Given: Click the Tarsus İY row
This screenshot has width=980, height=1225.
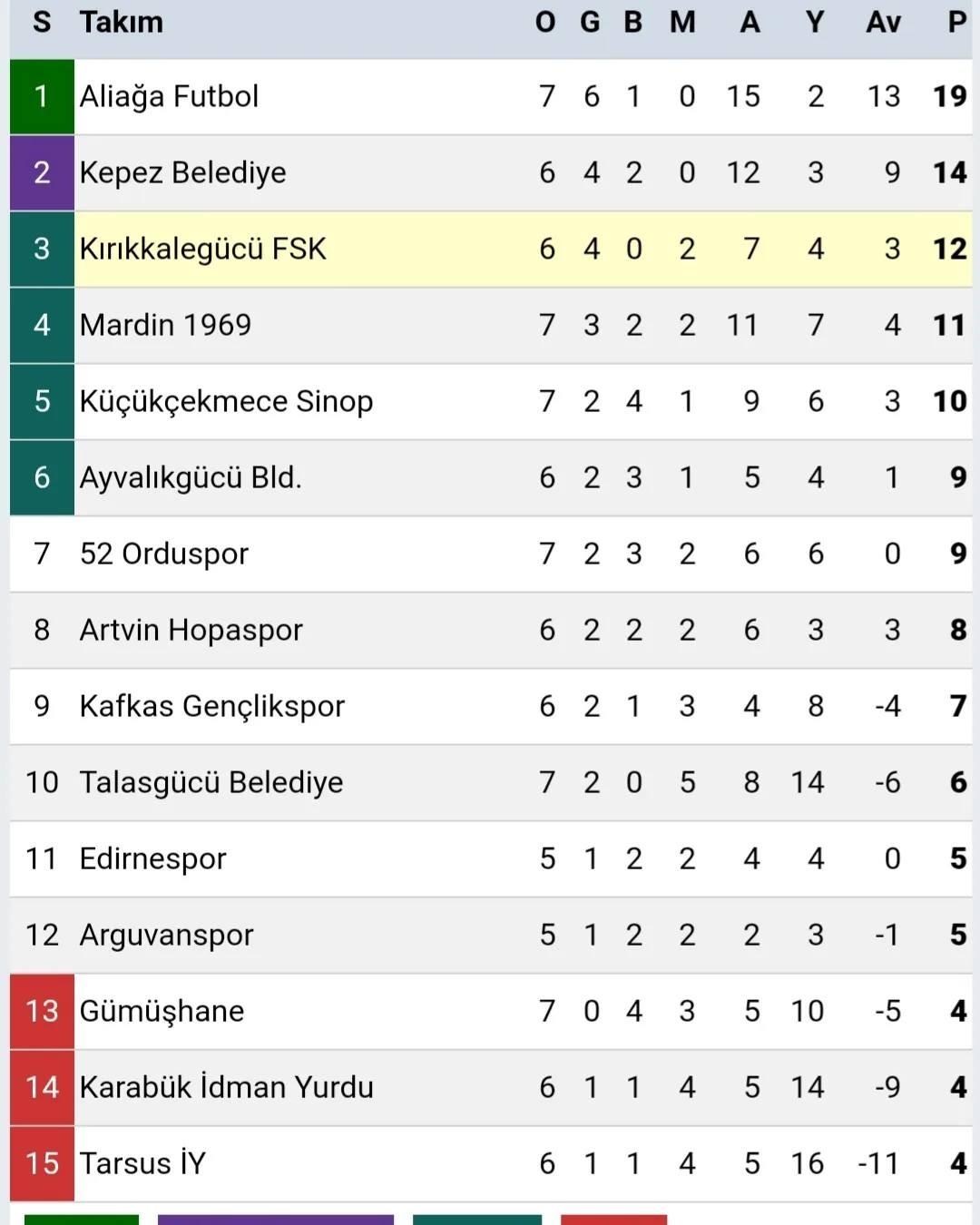Looking at the screenshot, I should (142, 1163).
